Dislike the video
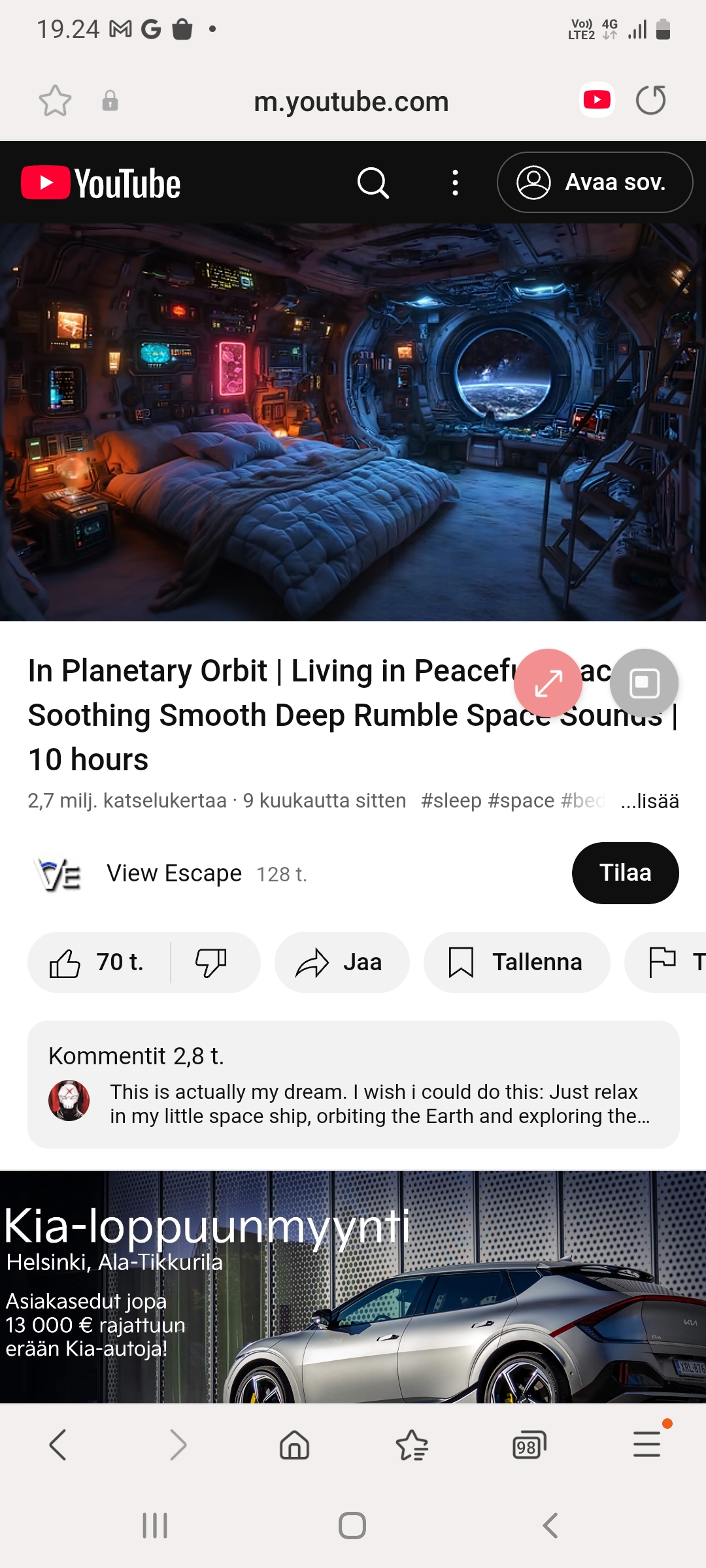This screenshot has width=706, height=1568. [x=211, y=962]
